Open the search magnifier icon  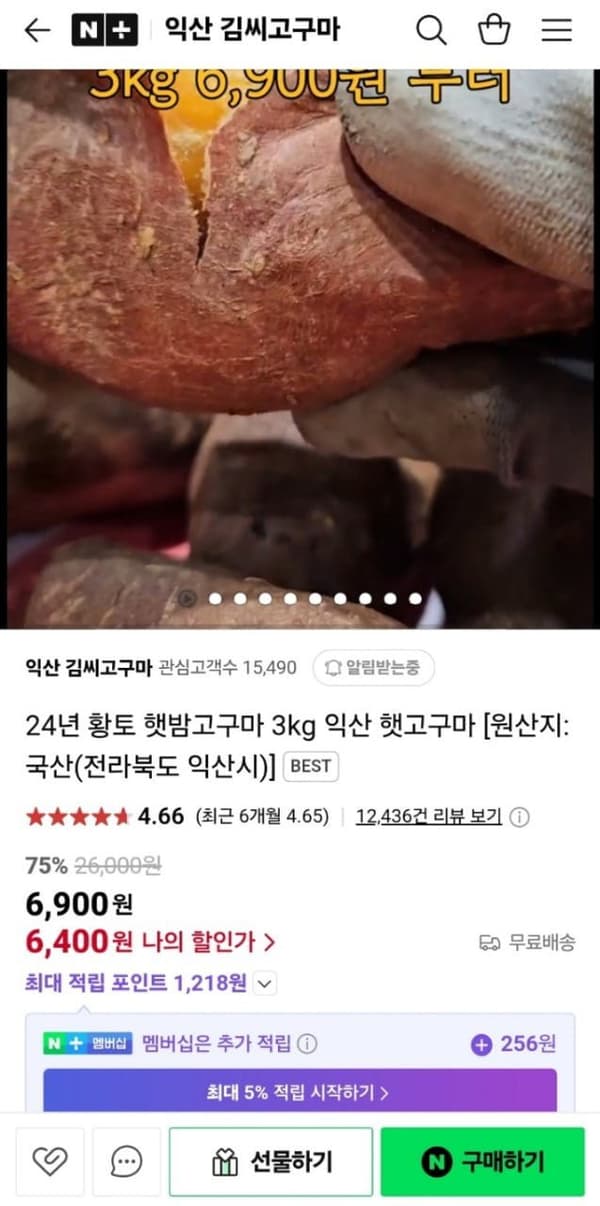point(431,31)
